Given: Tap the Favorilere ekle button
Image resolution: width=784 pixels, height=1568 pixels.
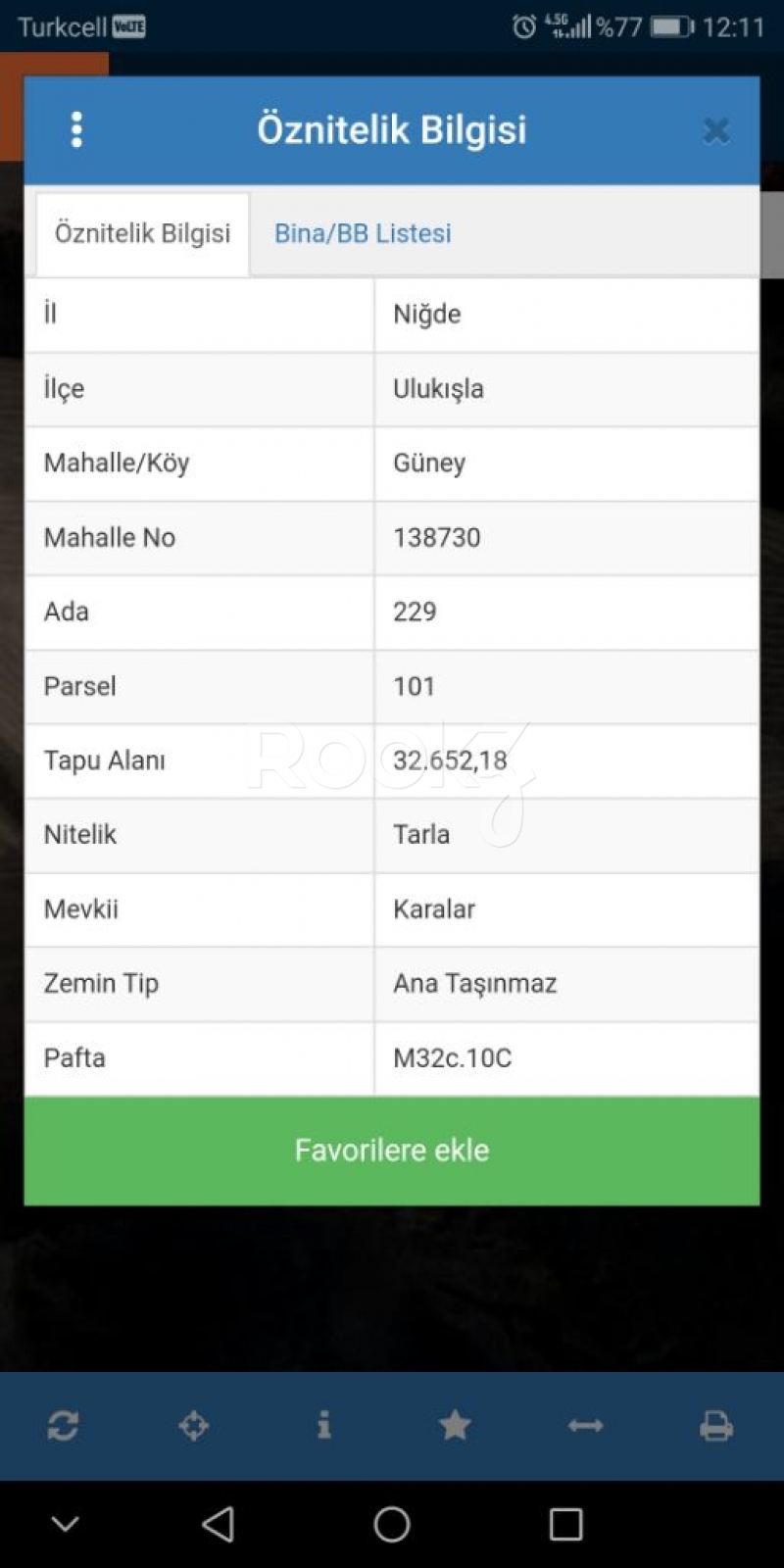Looking at the screenshot, I should (x=392, y=1150).
